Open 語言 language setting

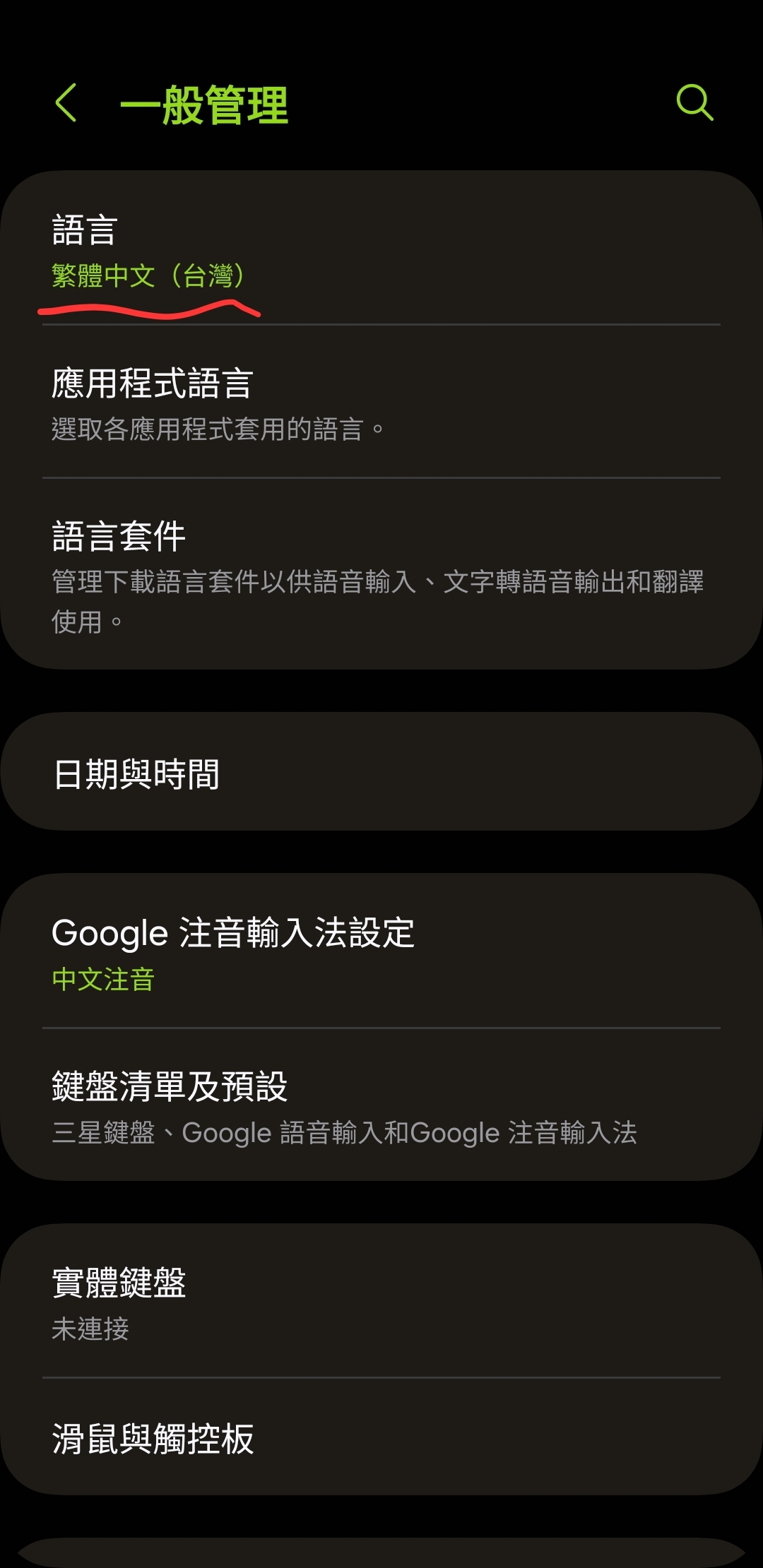pos(381,248)
